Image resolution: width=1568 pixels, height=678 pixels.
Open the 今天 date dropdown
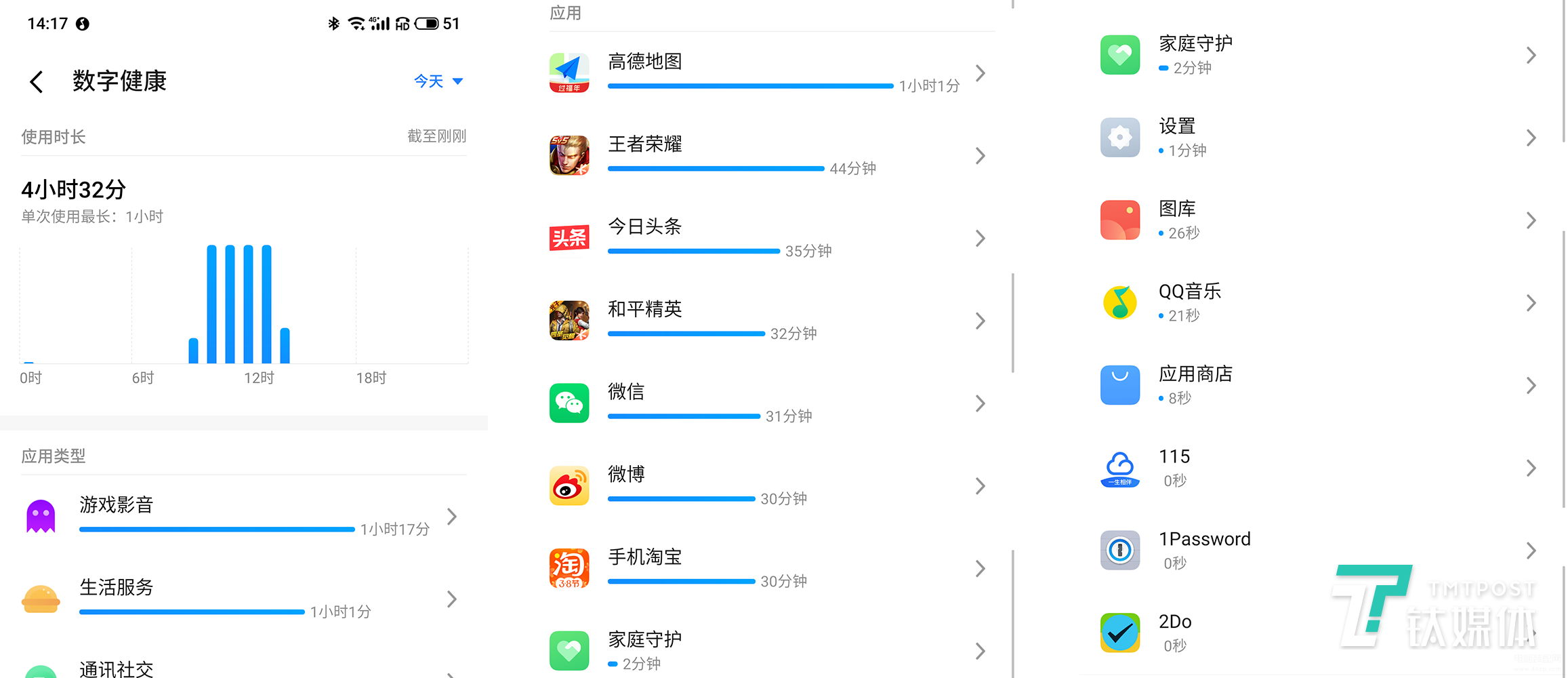[x=438, y=81]
